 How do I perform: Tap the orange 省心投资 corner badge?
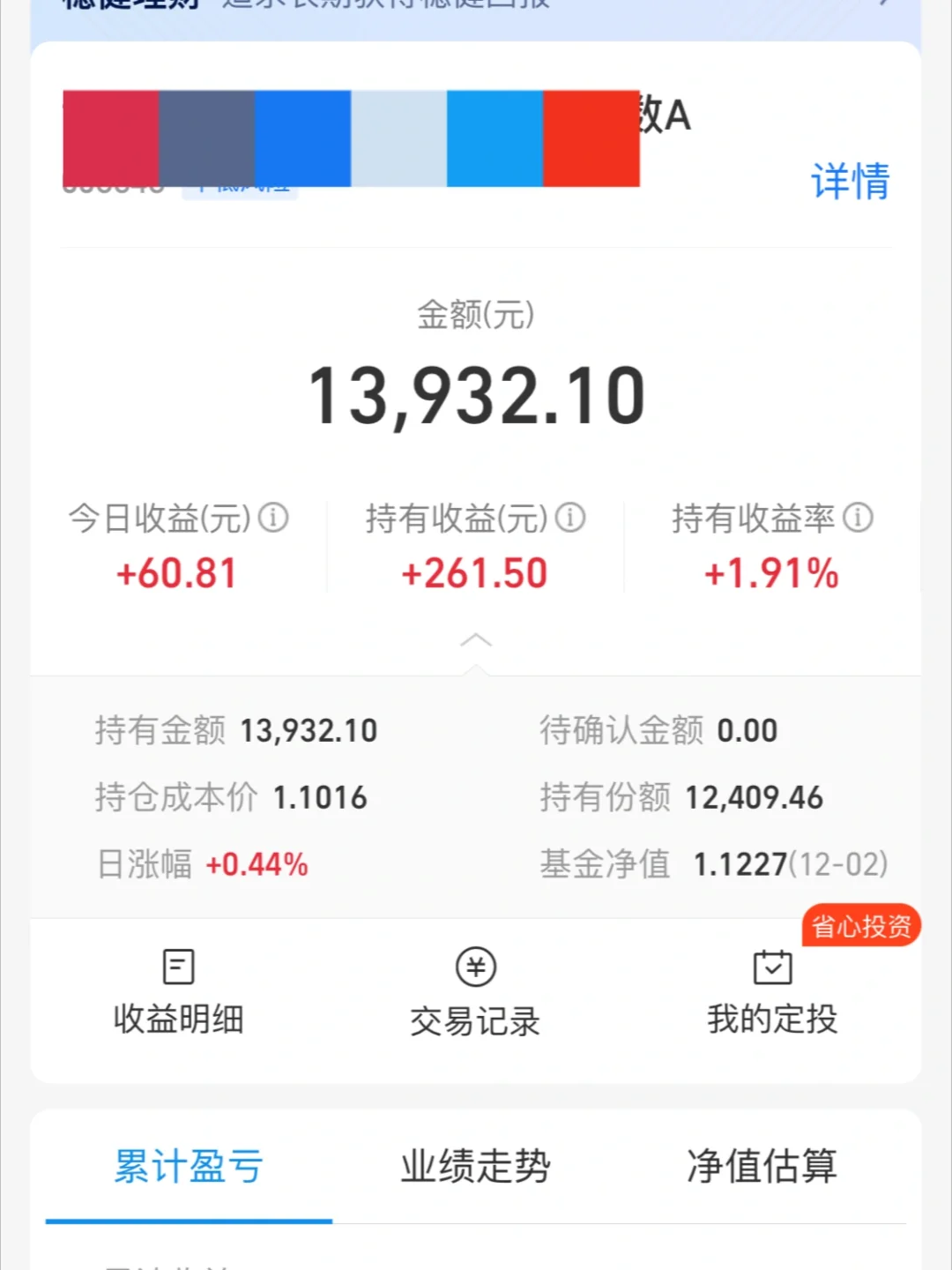coord(860,924)
